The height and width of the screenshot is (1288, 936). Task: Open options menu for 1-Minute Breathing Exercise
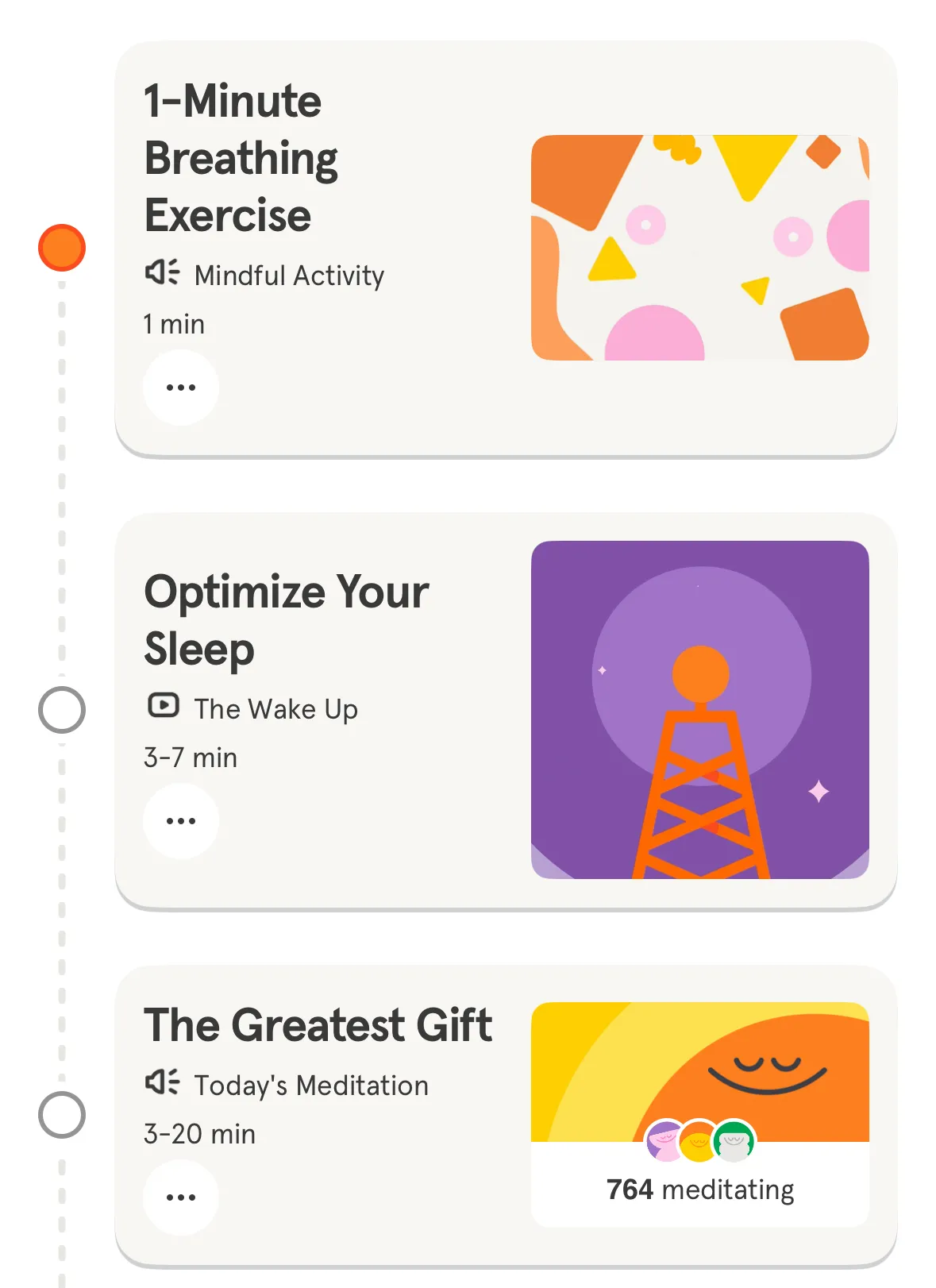click(x=180, y=387)
